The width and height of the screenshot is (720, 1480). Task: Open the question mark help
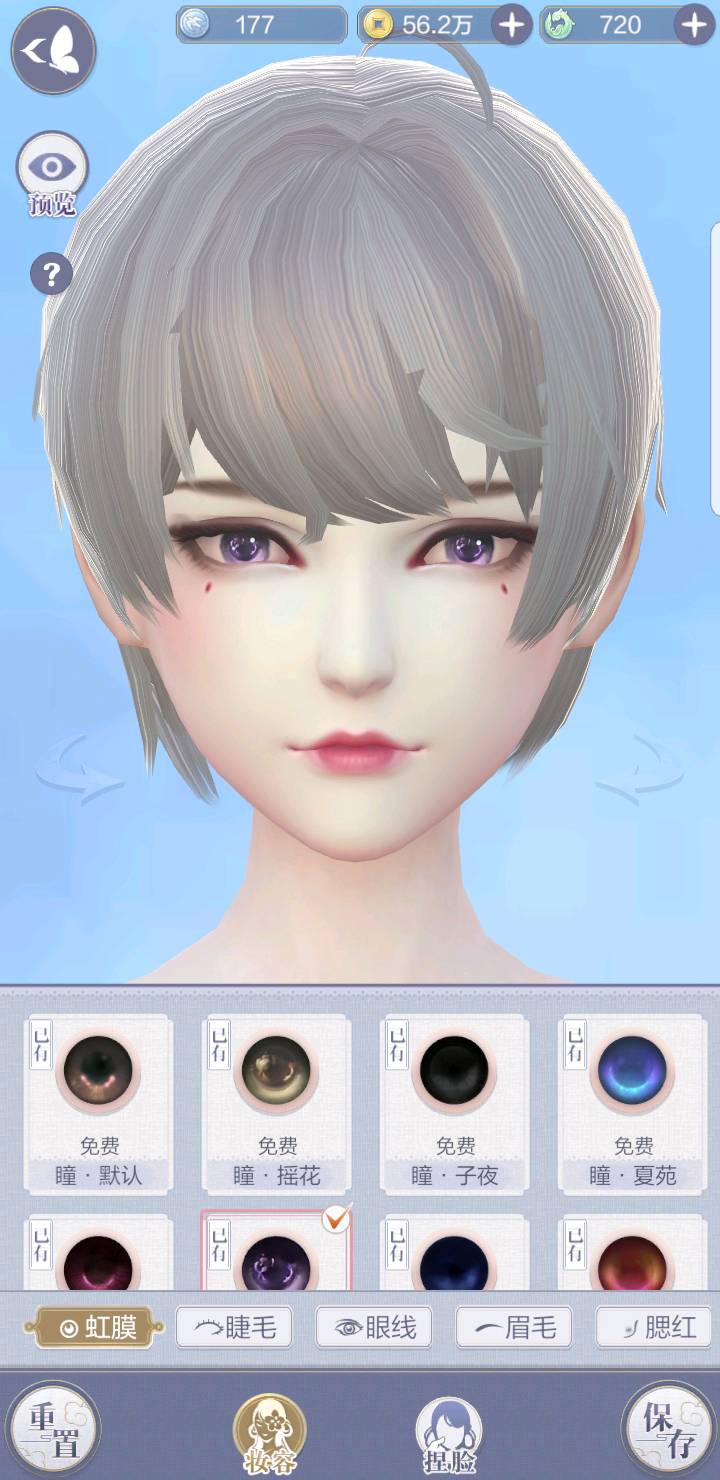[51, 273]
